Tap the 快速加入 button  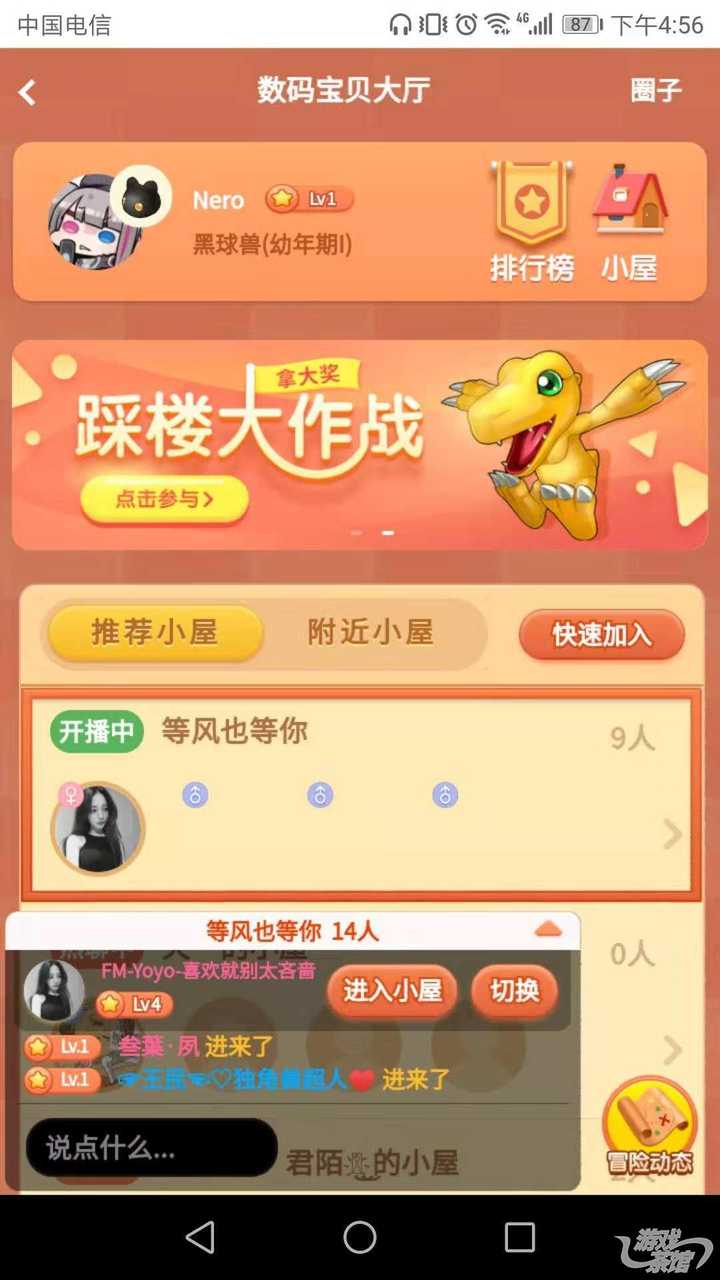tap(601, 635)
